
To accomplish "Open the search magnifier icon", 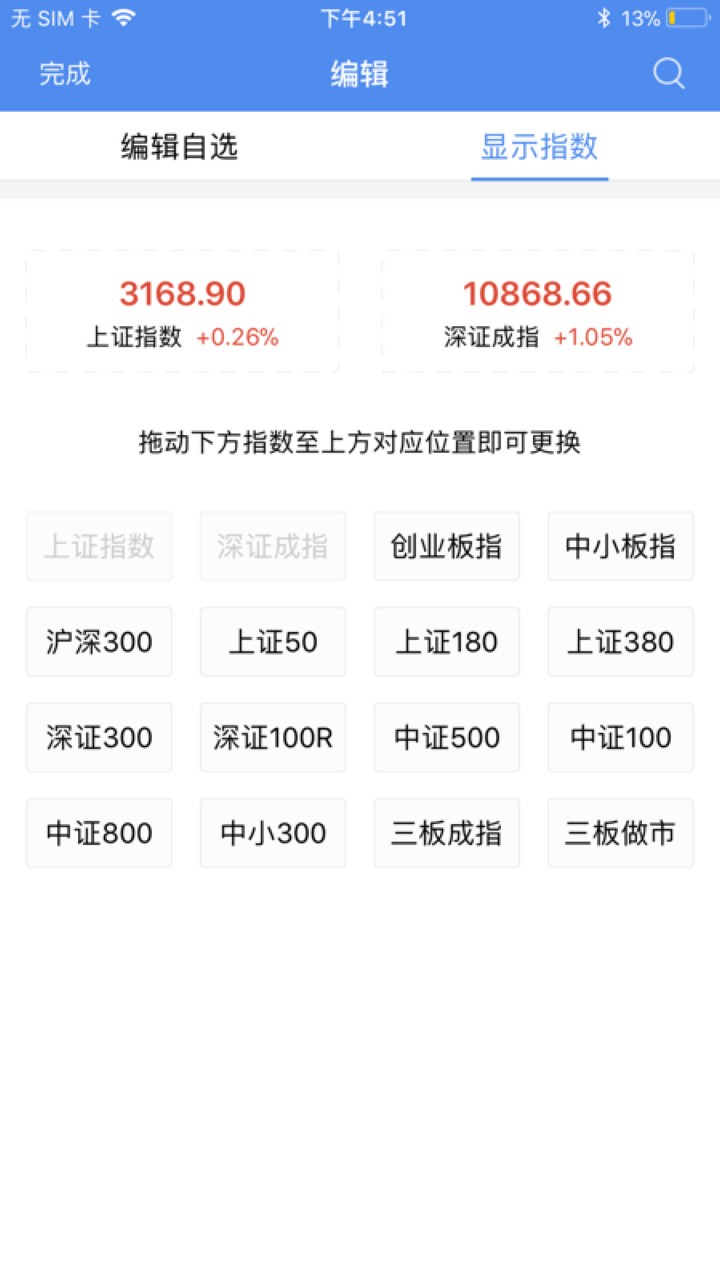I will (668, 74).
